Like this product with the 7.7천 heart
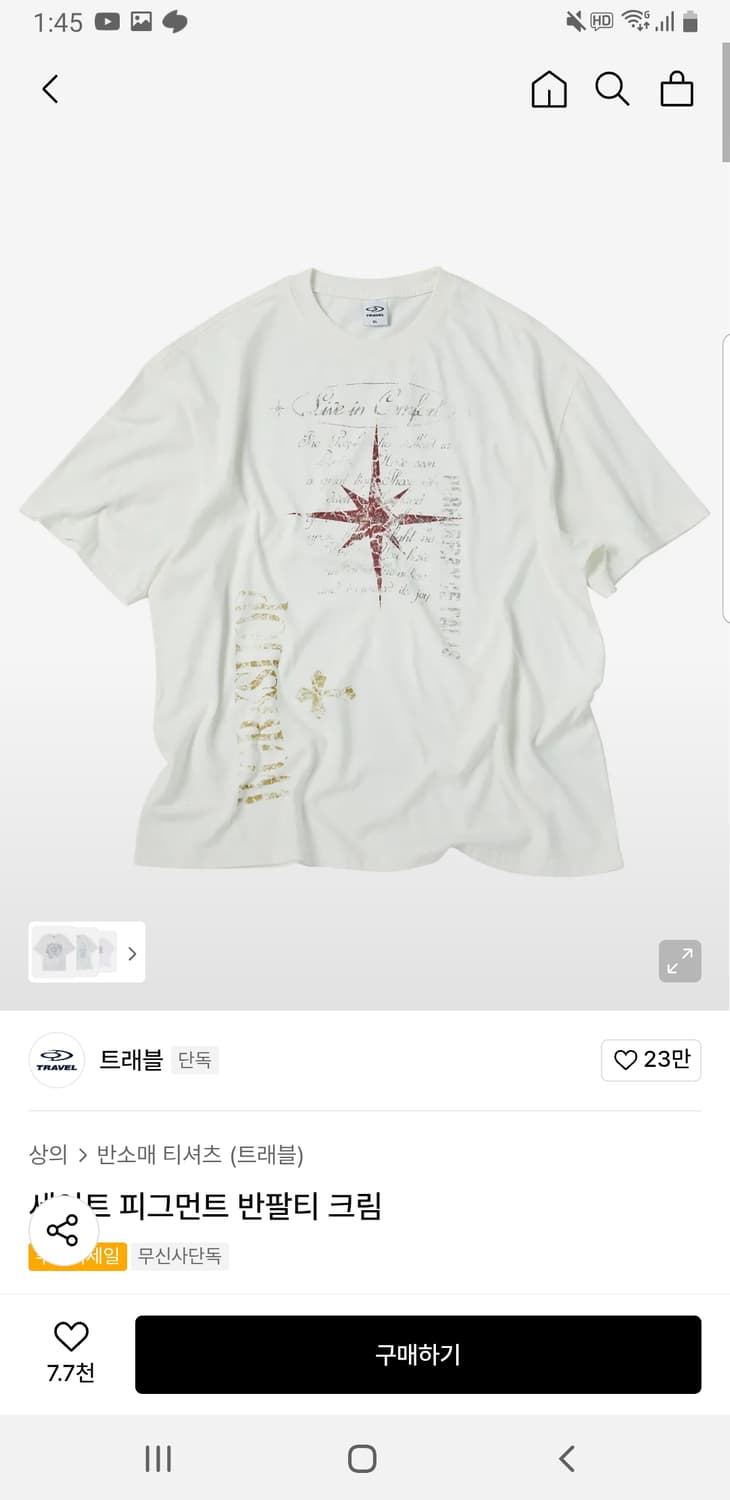Viewport: 730px width, 1500px height. tap(71, 1352)
